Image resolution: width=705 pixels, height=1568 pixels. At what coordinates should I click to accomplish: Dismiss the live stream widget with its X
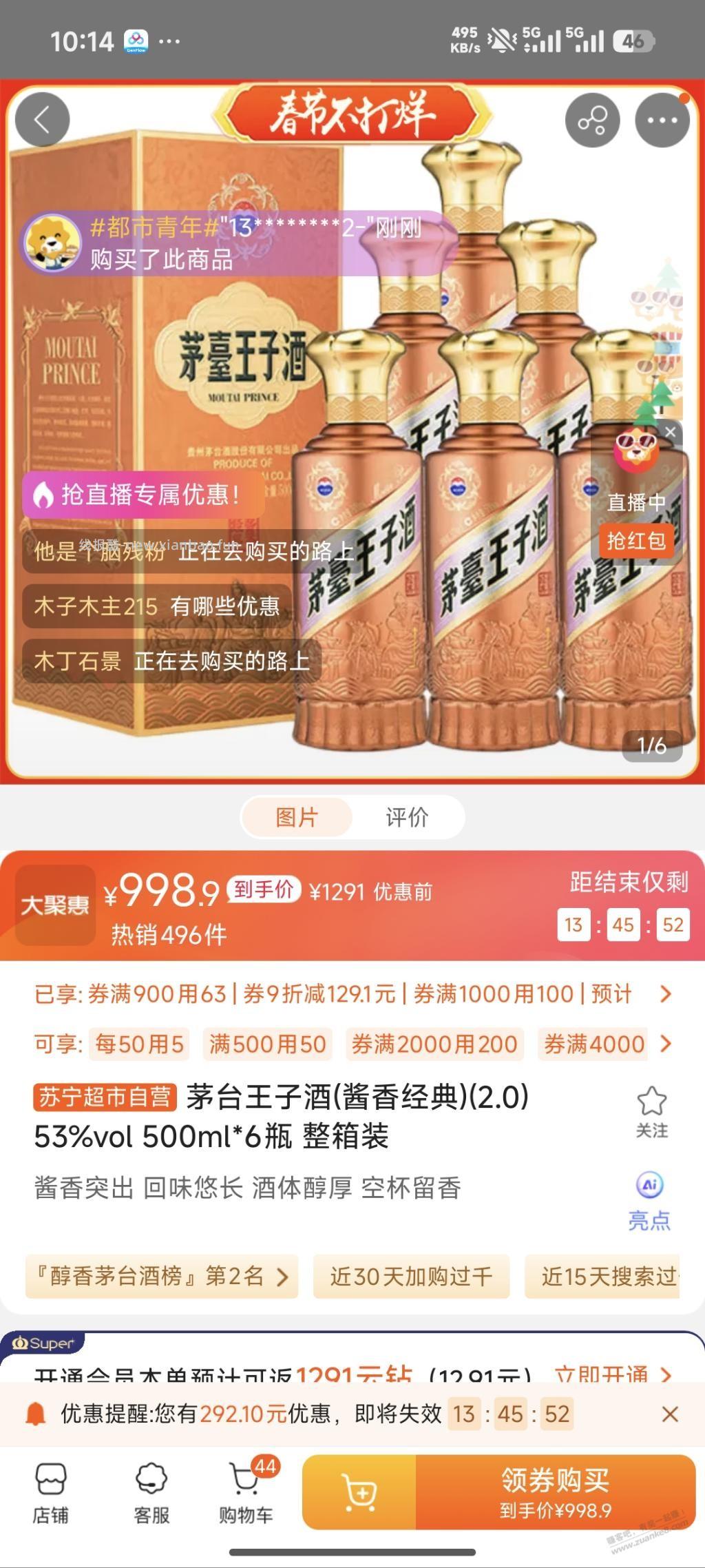click(x=671, y=432)
